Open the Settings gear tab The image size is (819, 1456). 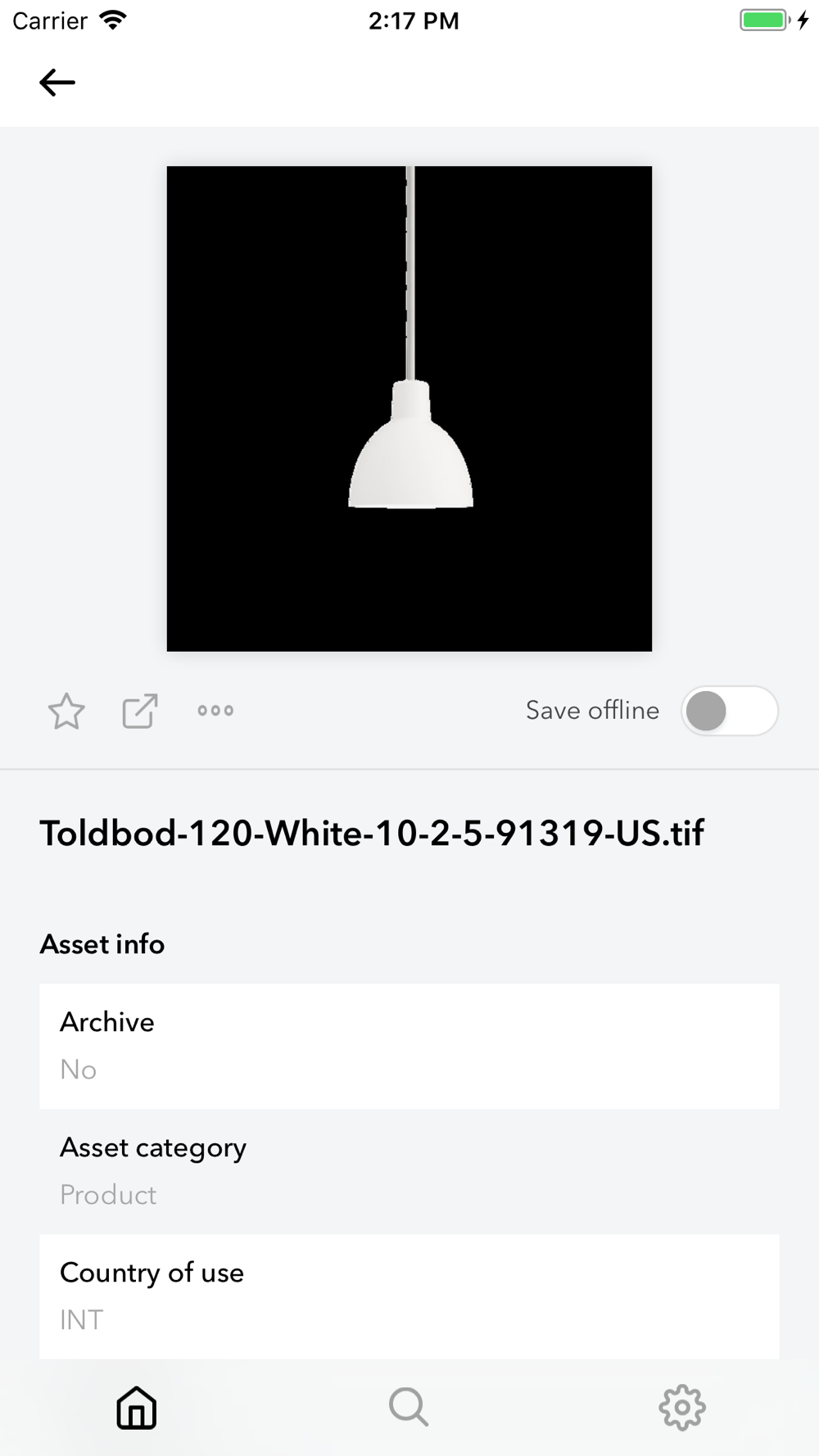[682, 1408]
